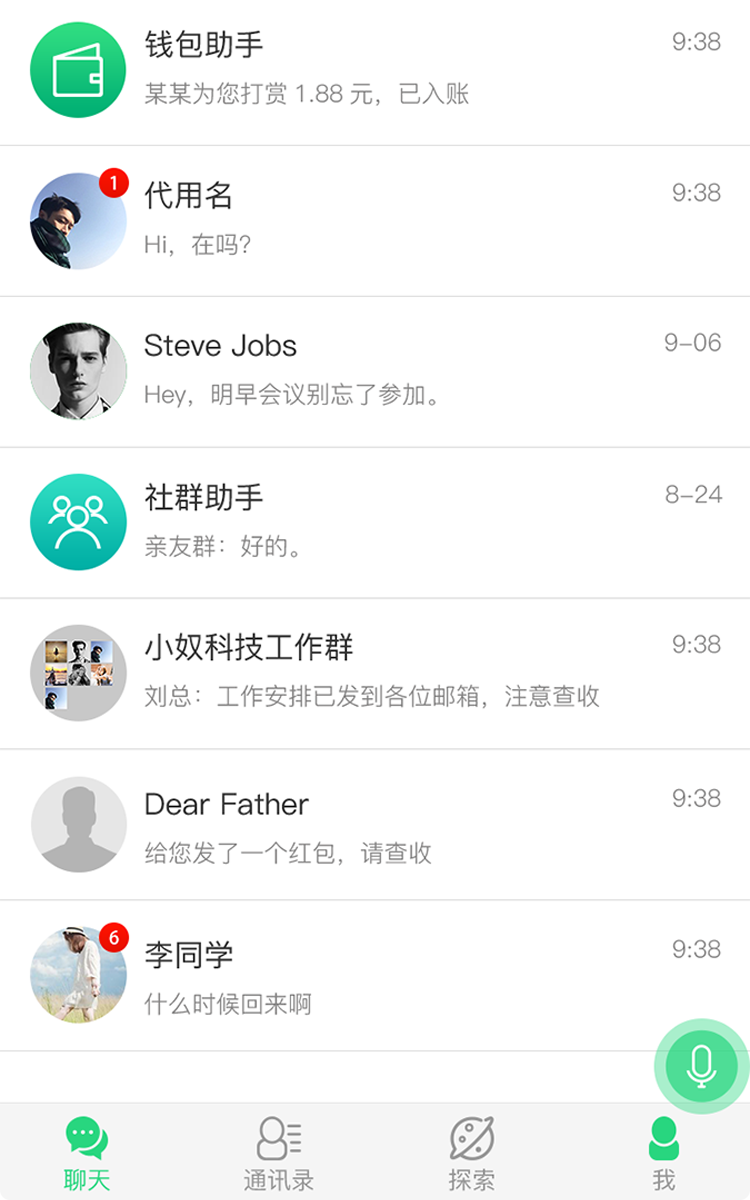Open the chat with Steve Jobs

tap(375, 370)
